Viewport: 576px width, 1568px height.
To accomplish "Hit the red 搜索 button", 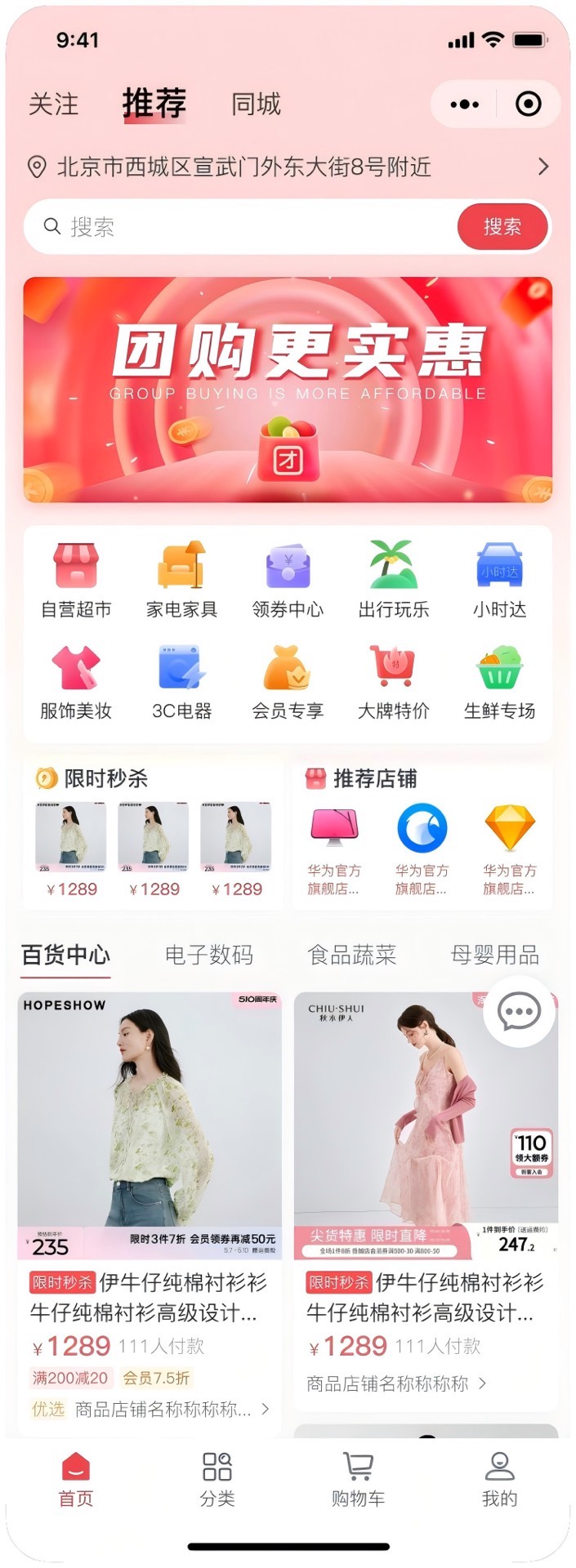I will coord(502,227).
